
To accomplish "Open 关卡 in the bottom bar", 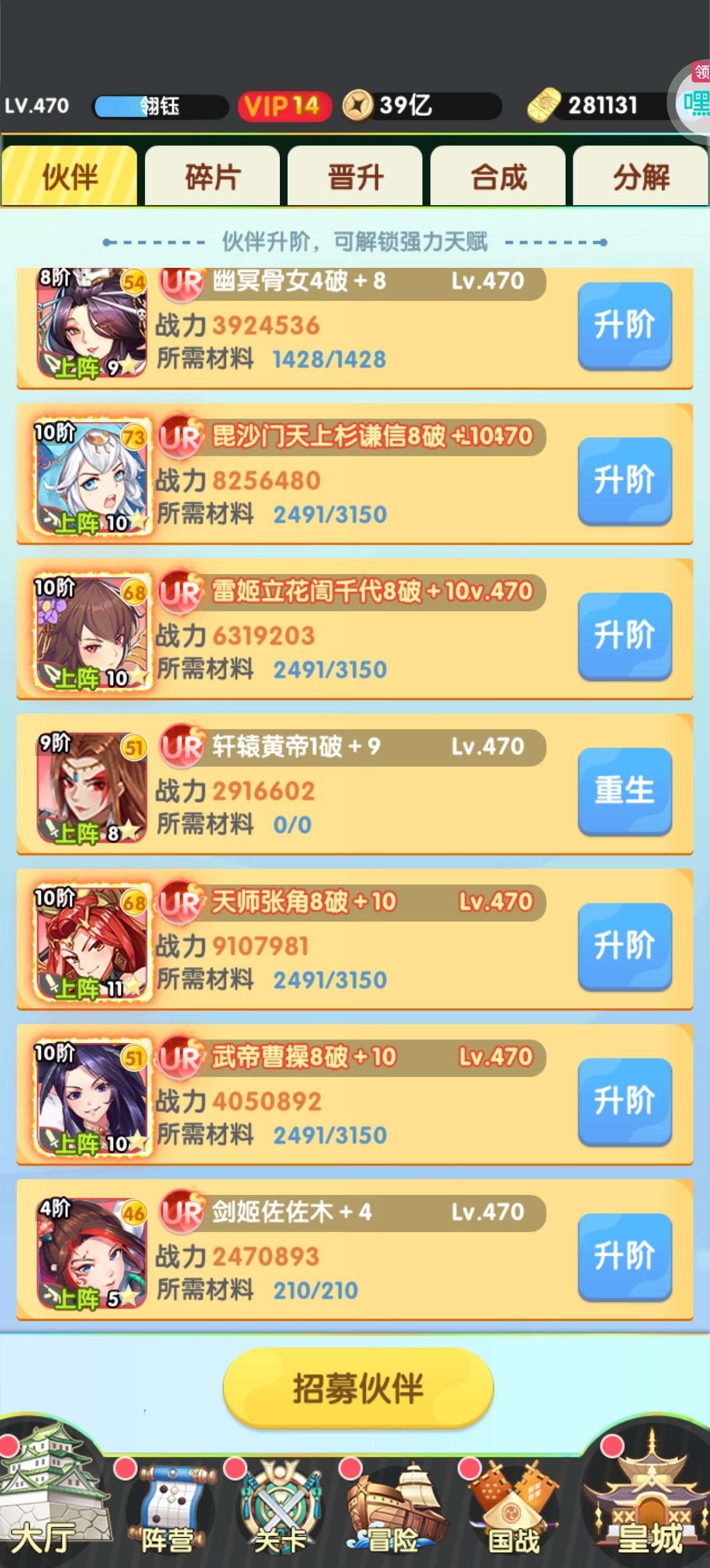I will point(280,1509).
